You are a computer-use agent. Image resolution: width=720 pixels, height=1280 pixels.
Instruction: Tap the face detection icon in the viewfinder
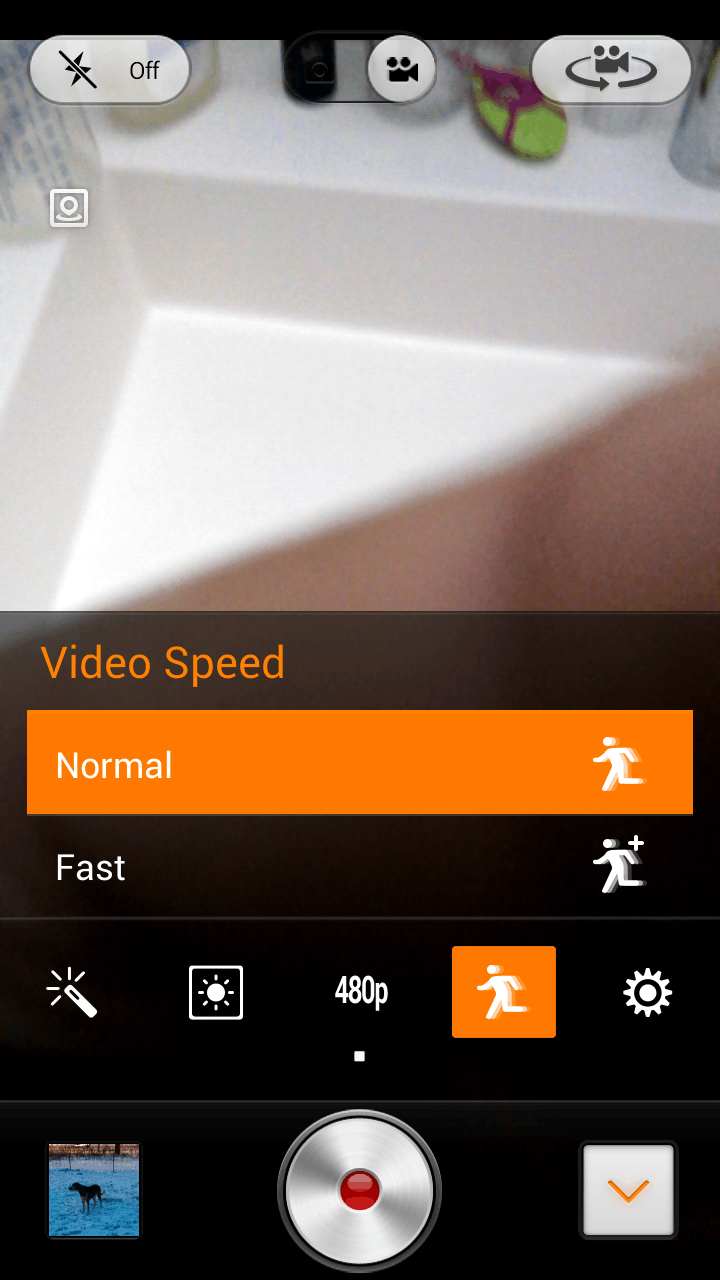pos(70,208)
